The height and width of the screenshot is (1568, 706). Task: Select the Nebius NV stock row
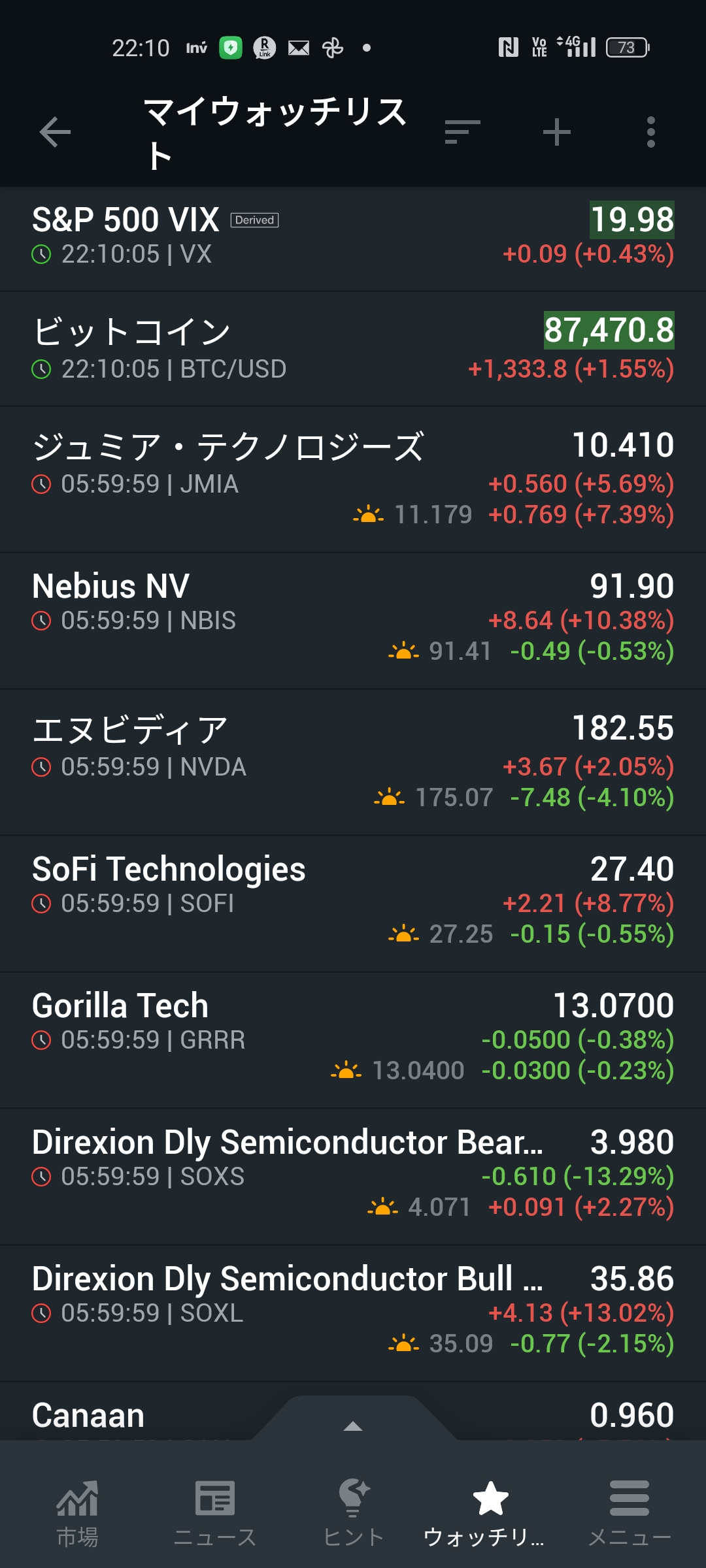click(x=353, y=619)
